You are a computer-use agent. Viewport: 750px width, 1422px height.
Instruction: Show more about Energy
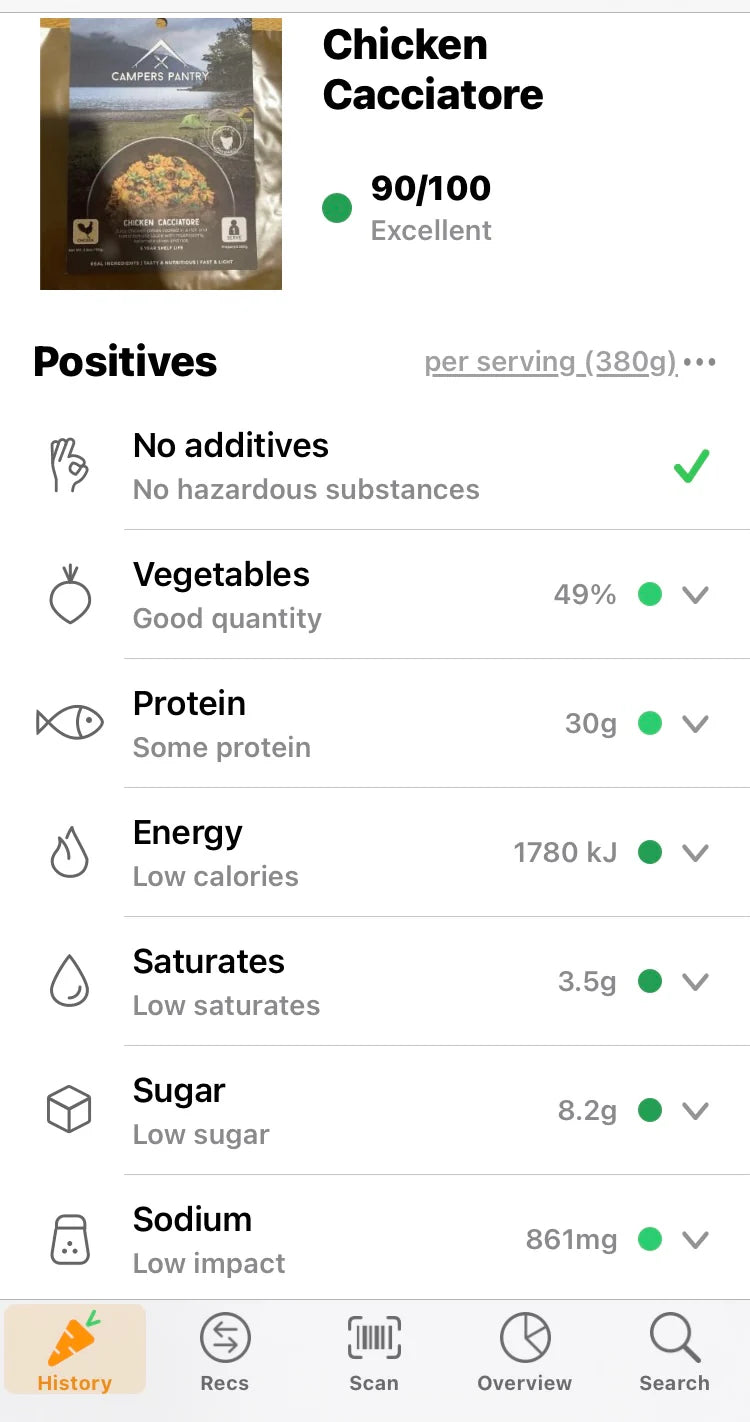pyautogui.click(x=695, y=853)
